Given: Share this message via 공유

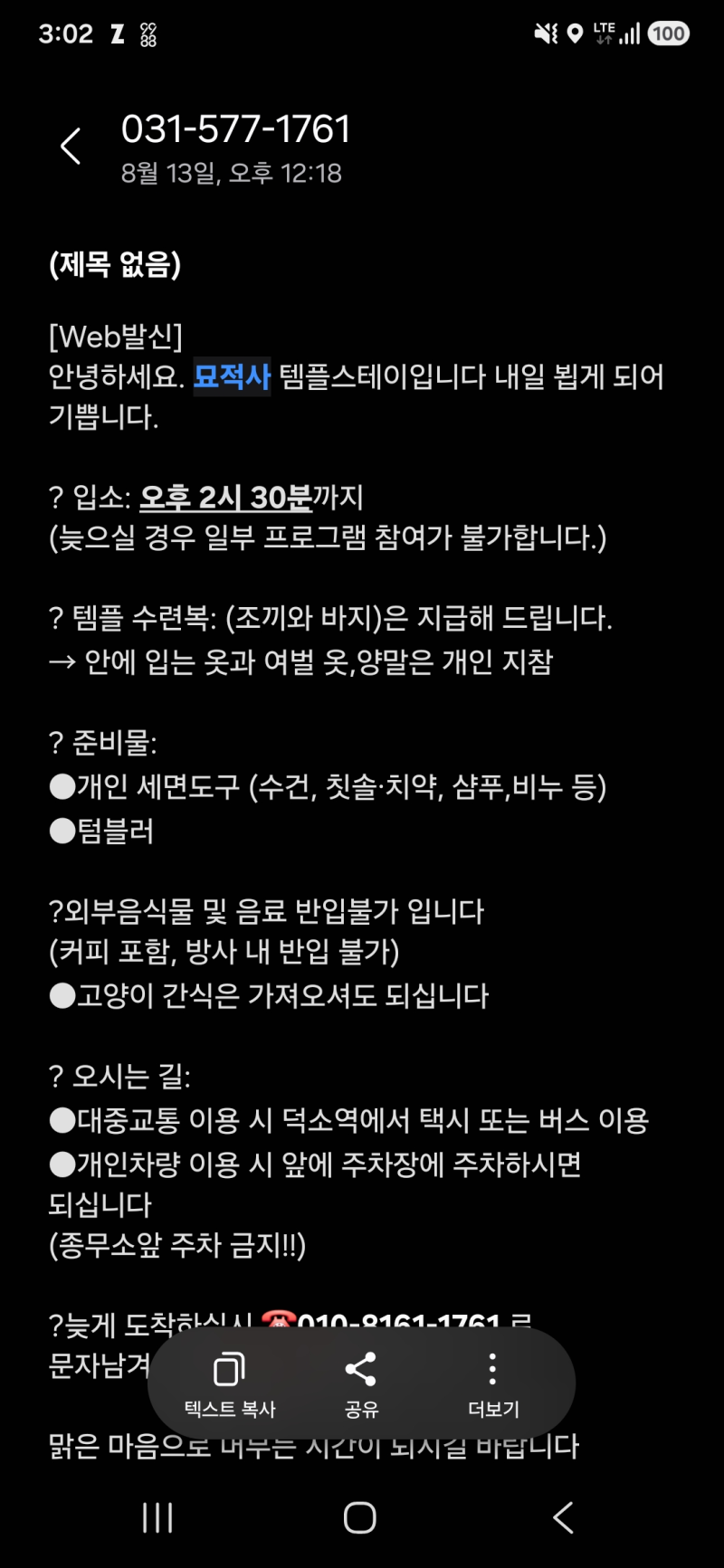Looking at the screenshot, I should (x=361, y=1384).
